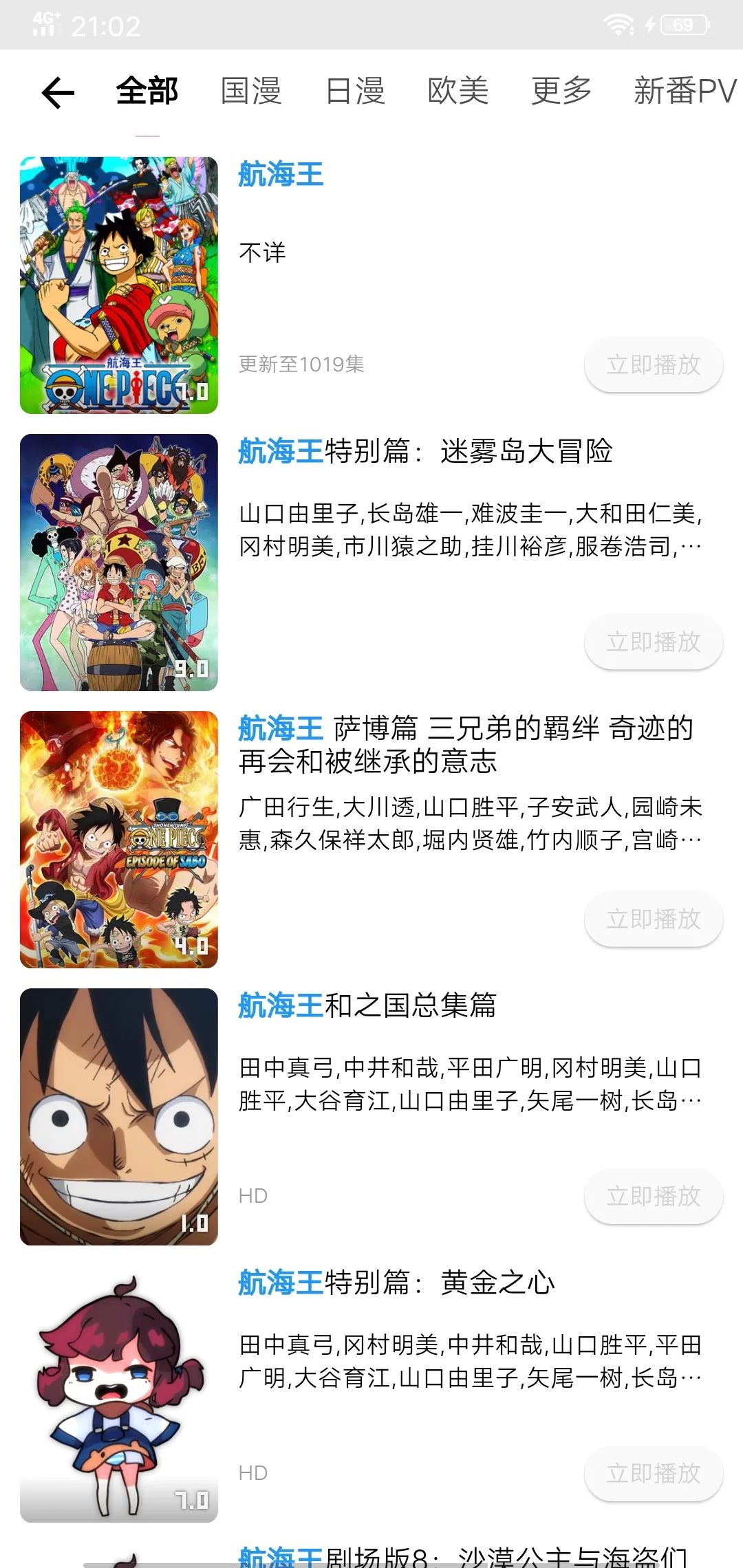Tap 立即播放 for 迷雾岛大冒险
Image resolution: width=743 pixels, height=1568 pixels.
[x=653, y=642]
